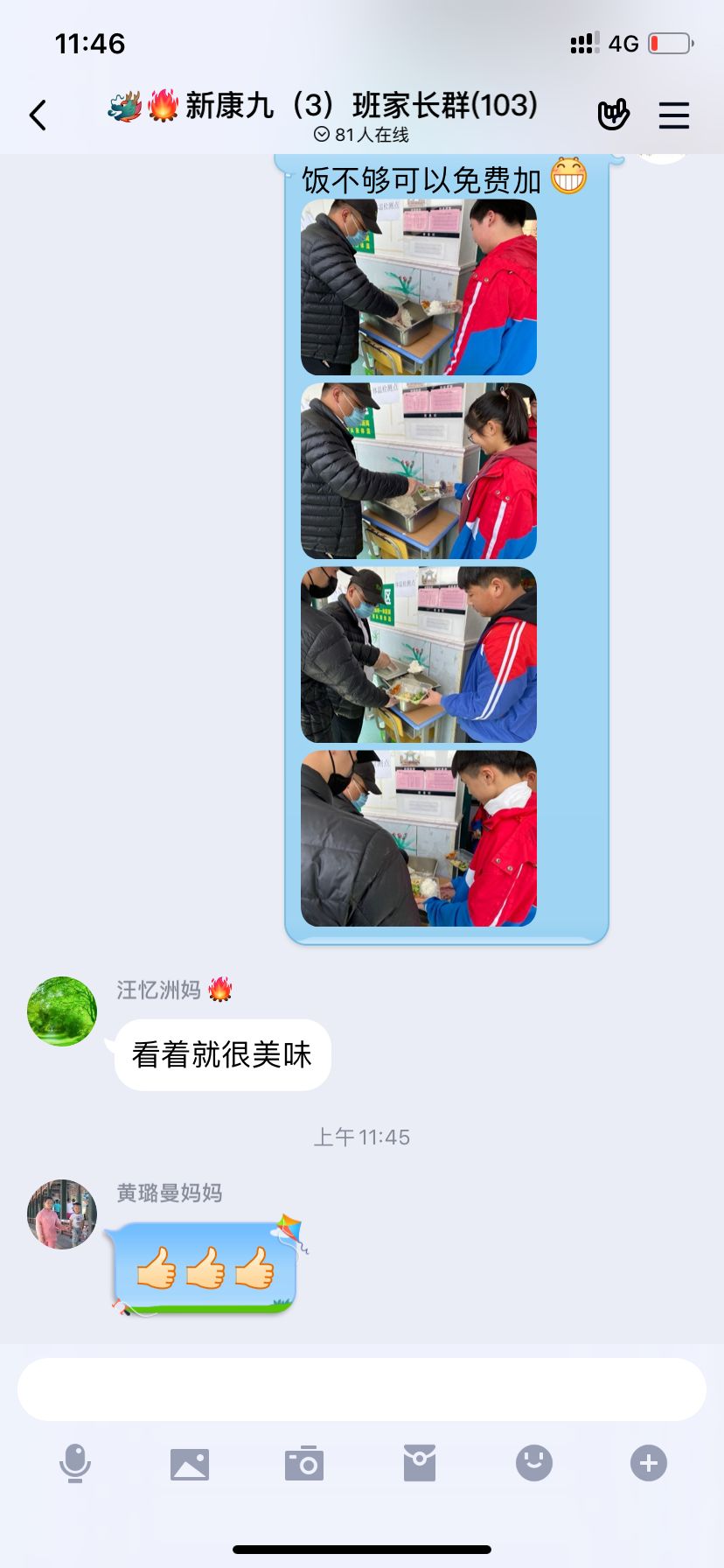Open the second photo with the girl

(419, 471)
